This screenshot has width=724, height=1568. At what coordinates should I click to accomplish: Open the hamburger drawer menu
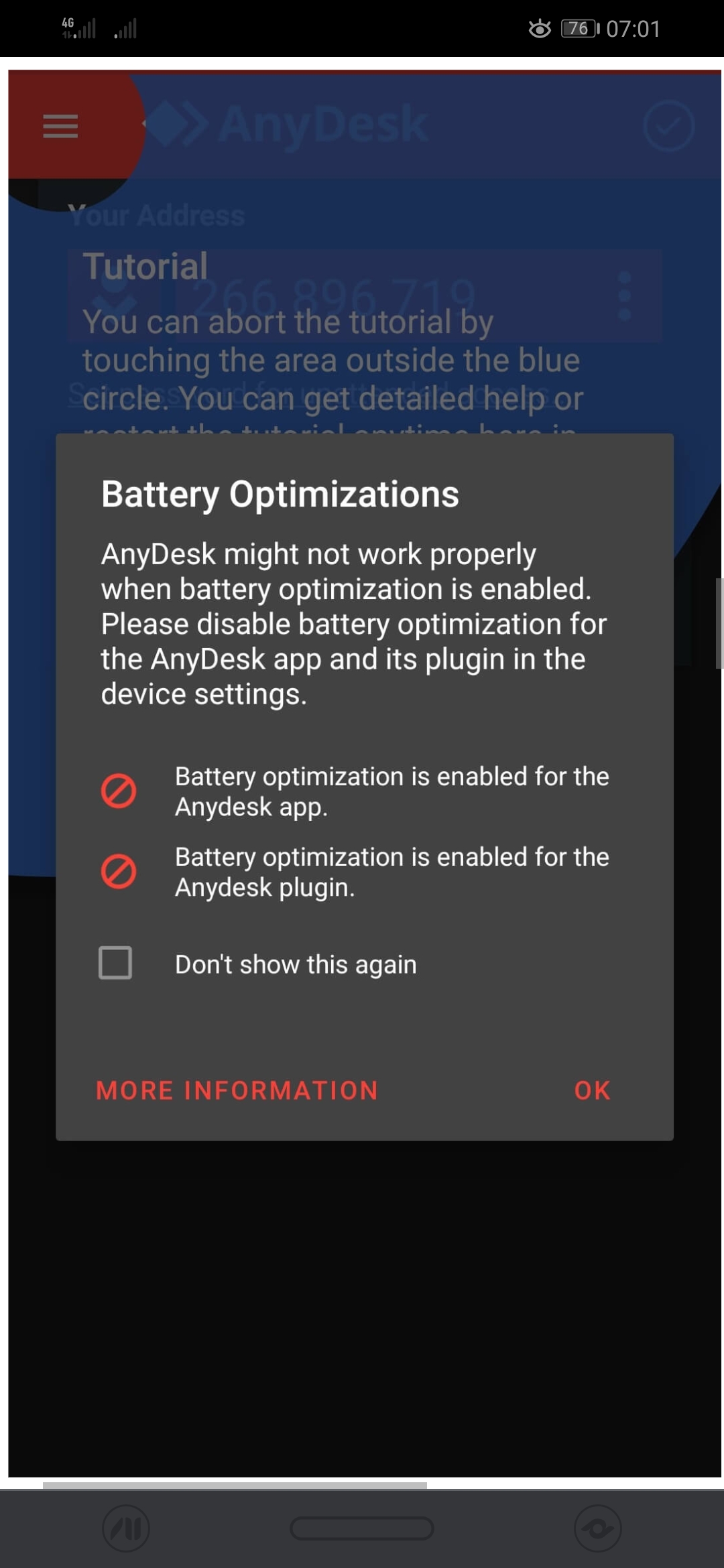[x=60, y=126]
